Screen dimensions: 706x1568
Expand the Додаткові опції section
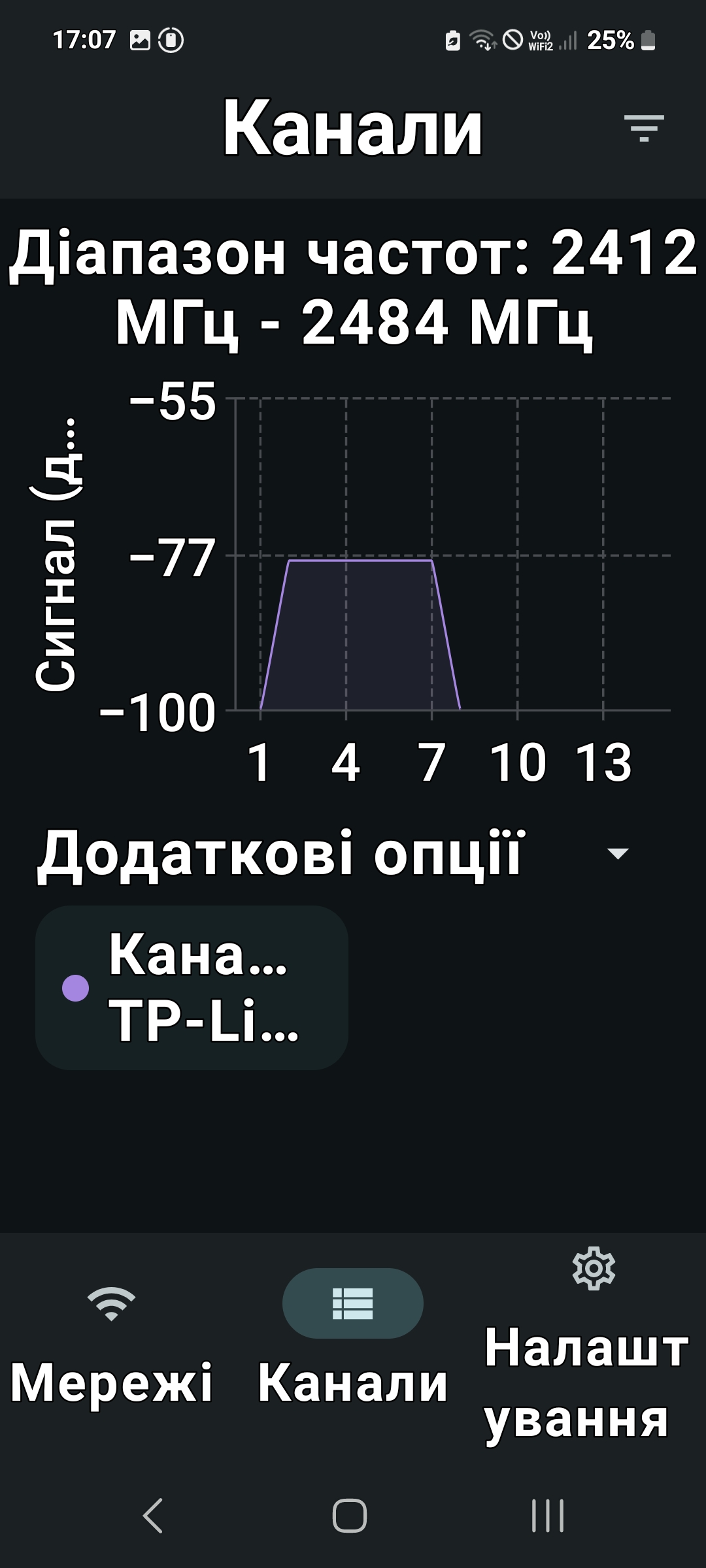[x=617, y=853]
